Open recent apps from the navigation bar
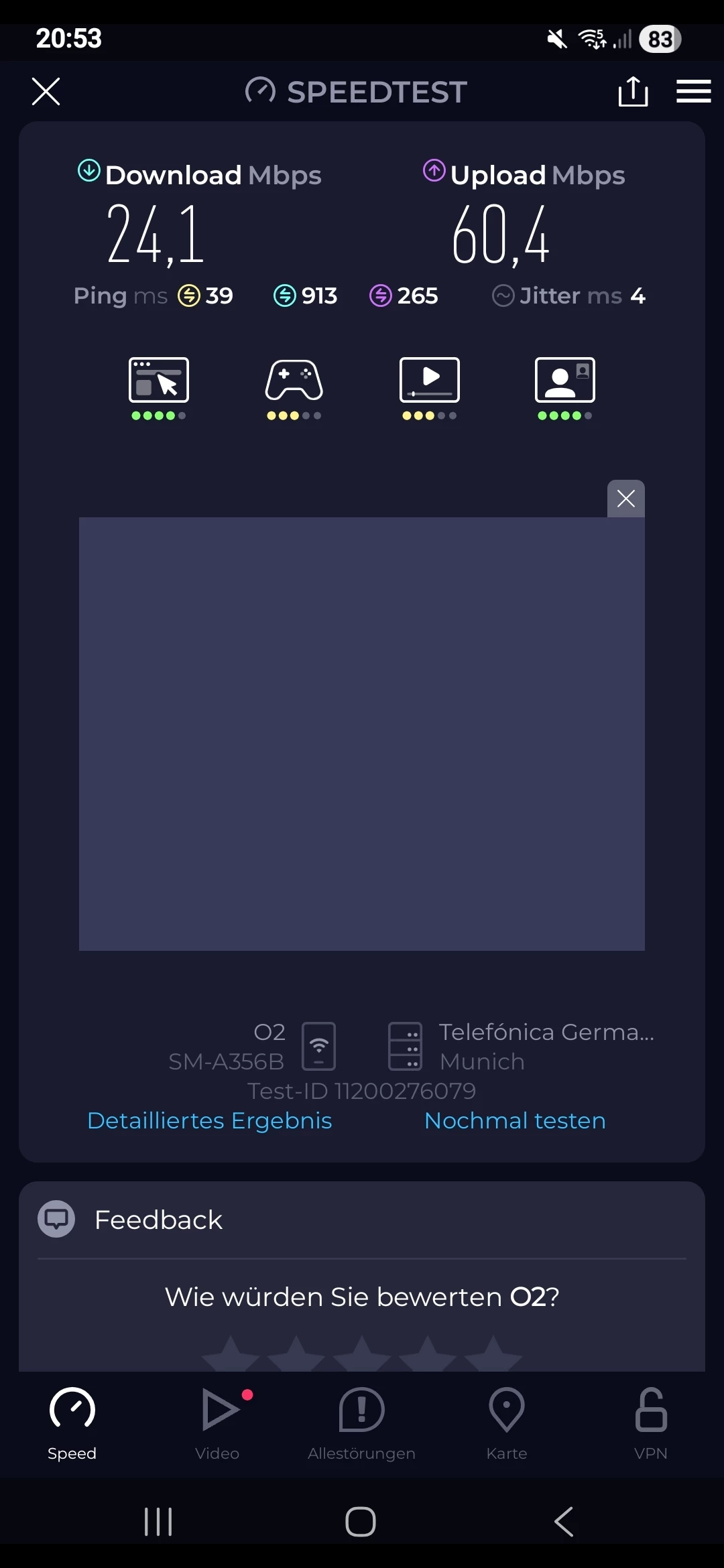This screenshot has height=1568, width=724. (159, 1522)
